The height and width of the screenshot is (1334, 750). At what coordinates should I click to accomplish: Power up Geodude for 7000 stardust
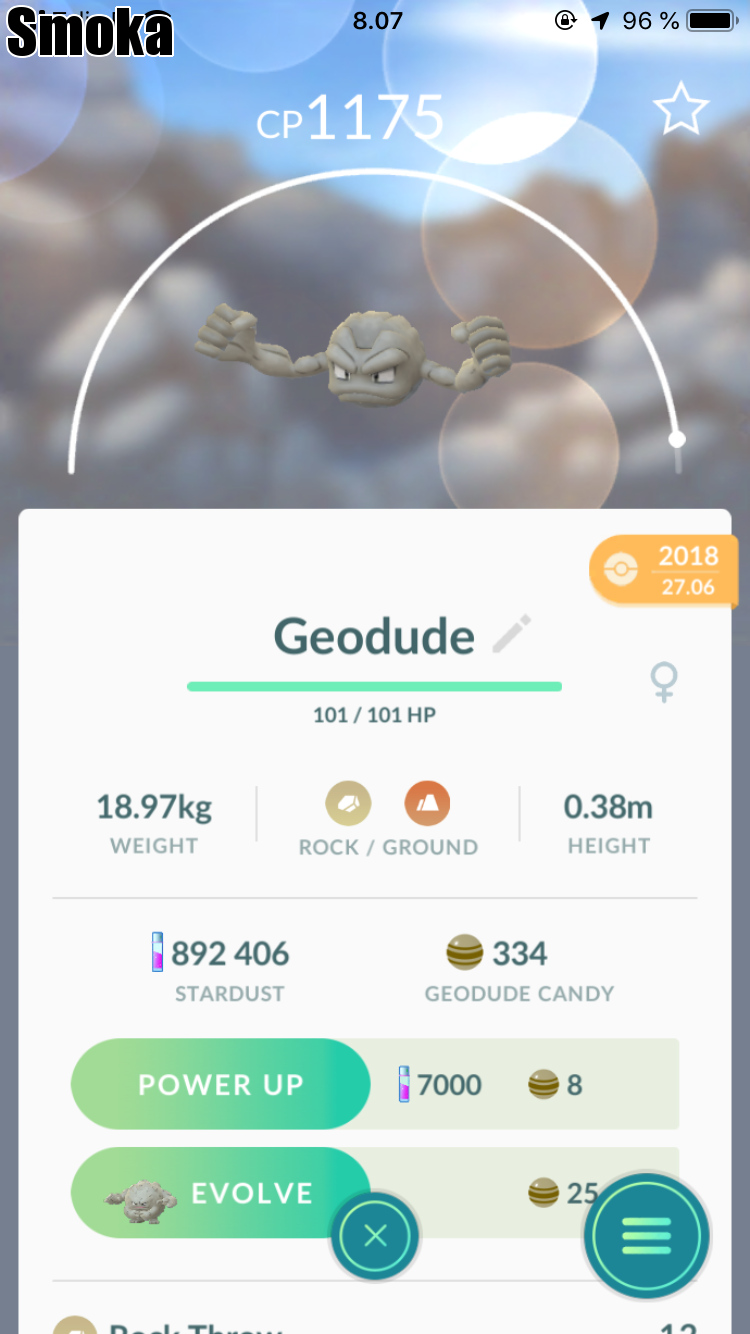[x=221, y=1085]
